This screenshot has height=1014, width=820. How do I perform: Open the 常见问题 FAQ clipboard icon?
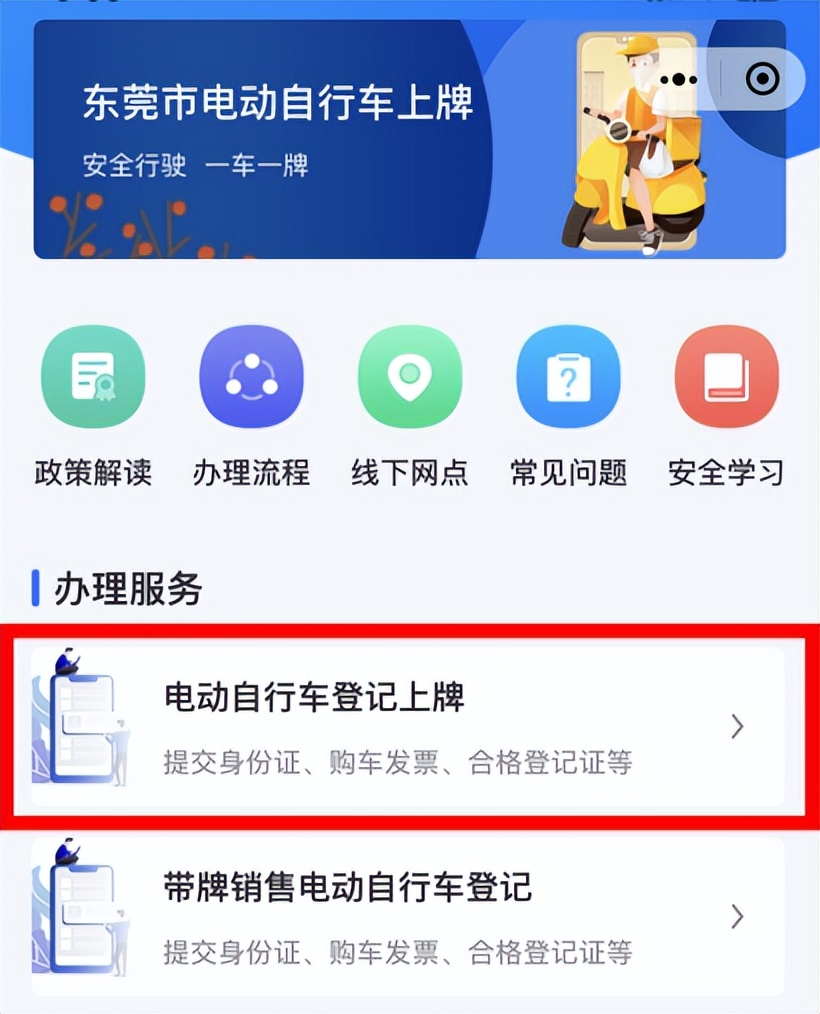(x=568, y=375)
